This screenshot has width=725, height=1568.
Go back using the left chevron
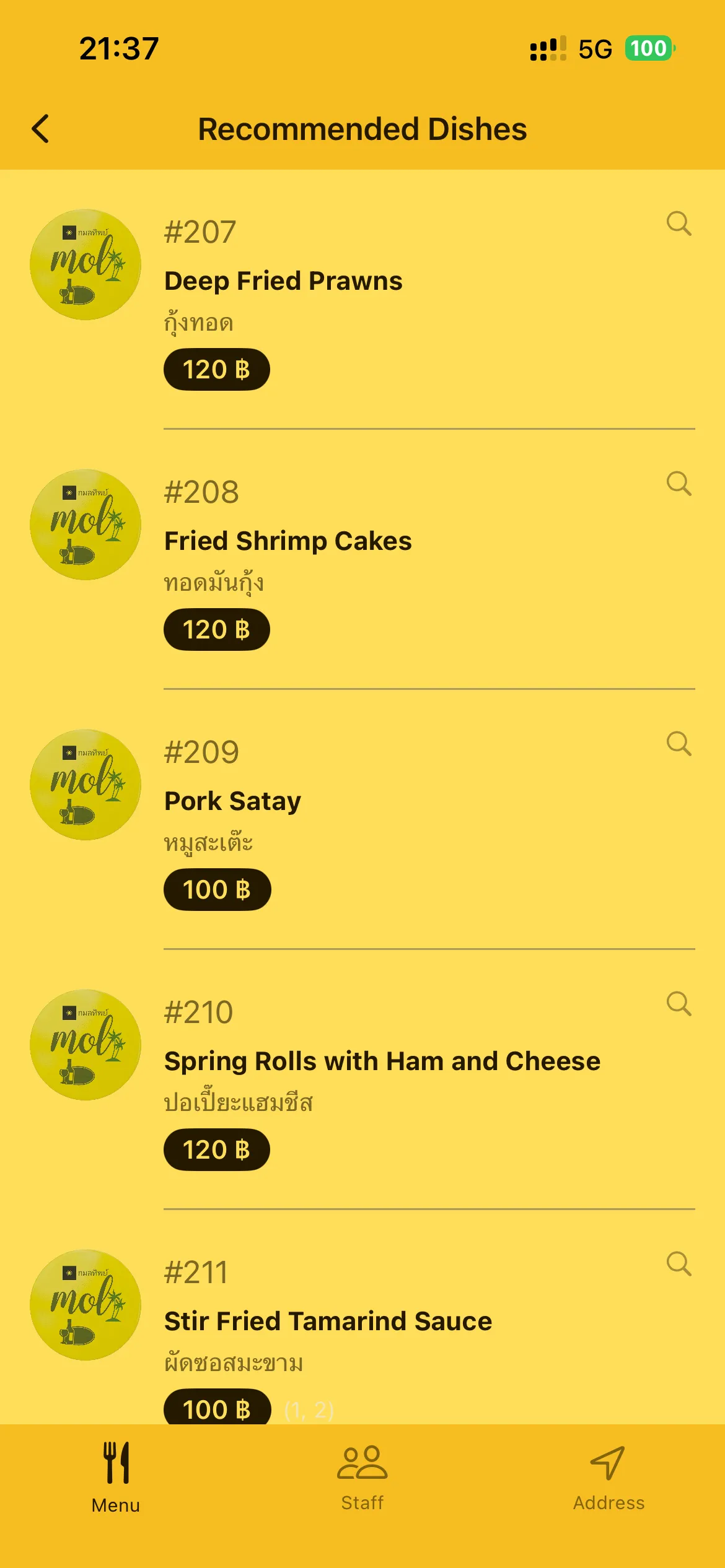tap(41, 129)
